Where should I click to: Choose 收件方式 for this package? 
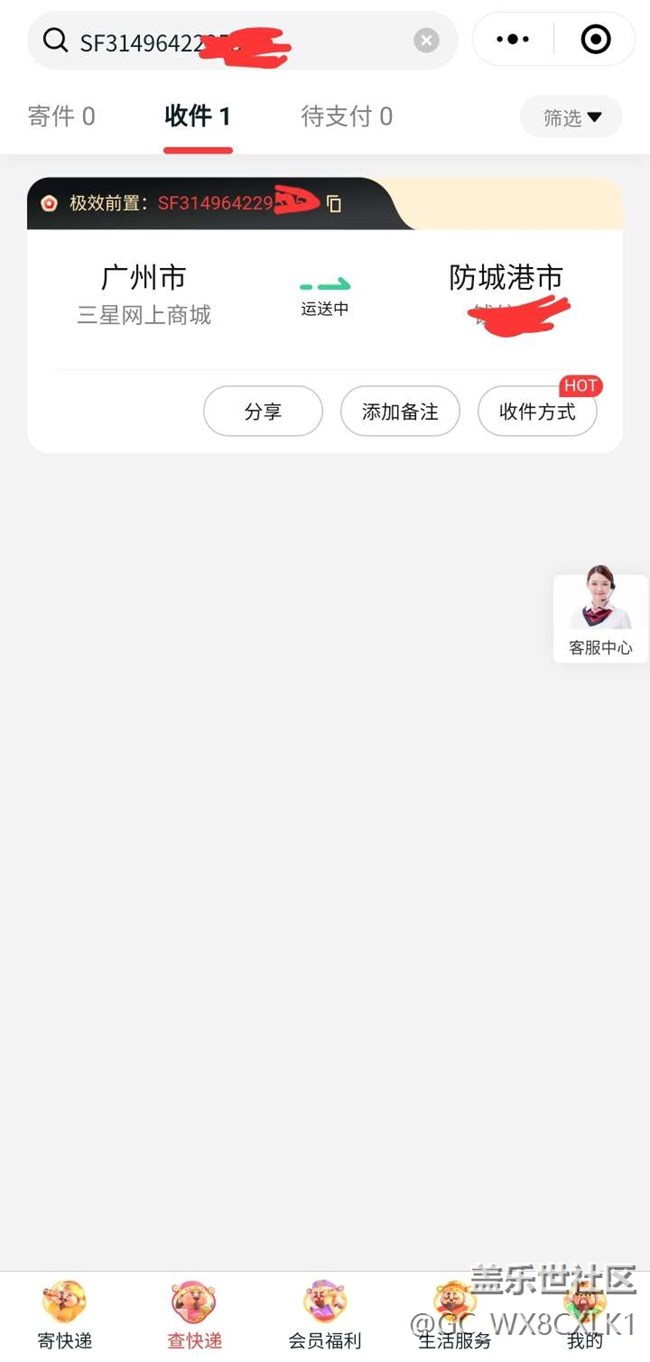pyautogui.click(x=537, y=412)
